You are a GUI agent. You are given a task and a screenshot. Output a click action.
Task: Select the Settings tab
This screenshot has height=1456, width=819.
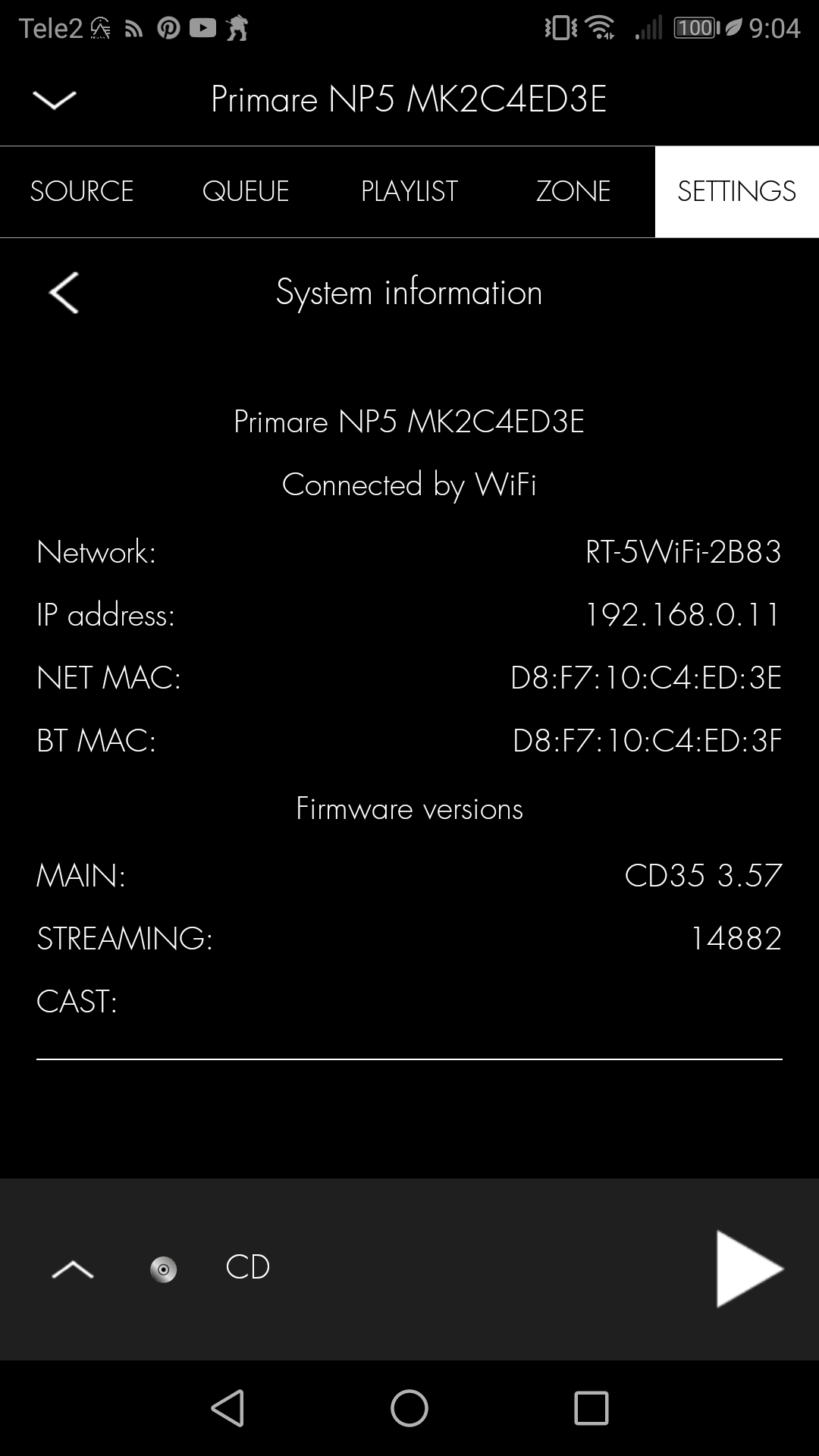pyautogui.click(x=736, y=191)
